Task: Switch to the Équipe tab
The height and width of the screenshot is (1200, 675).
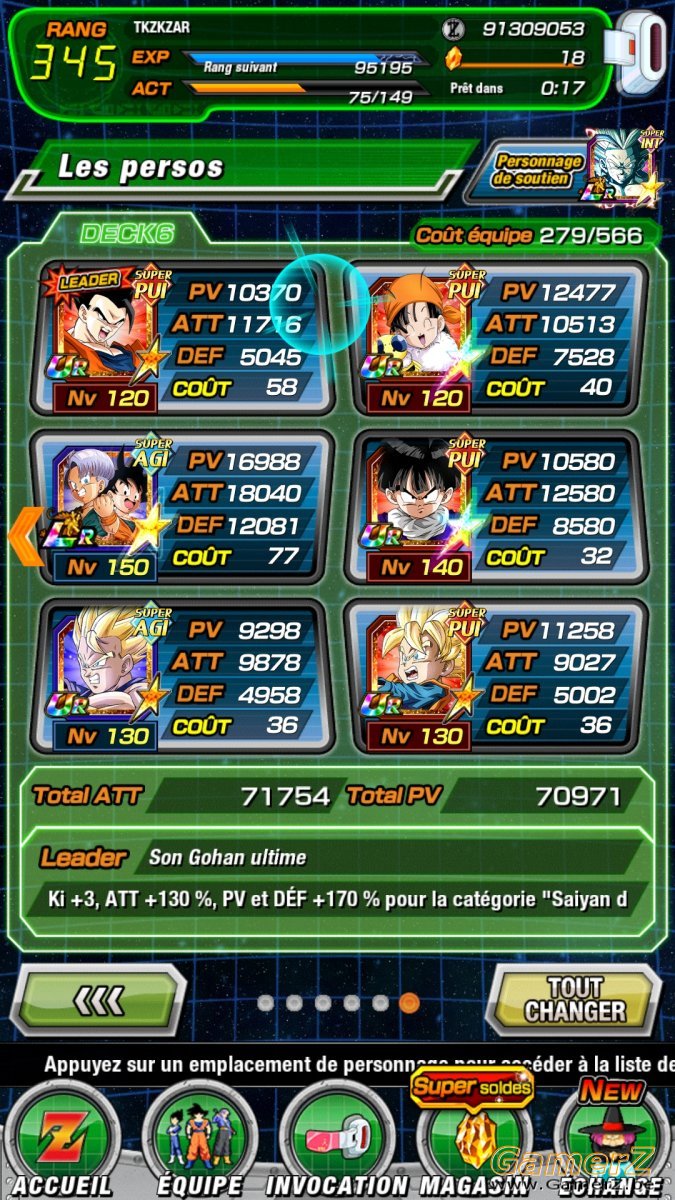Action: (200, 1140)
